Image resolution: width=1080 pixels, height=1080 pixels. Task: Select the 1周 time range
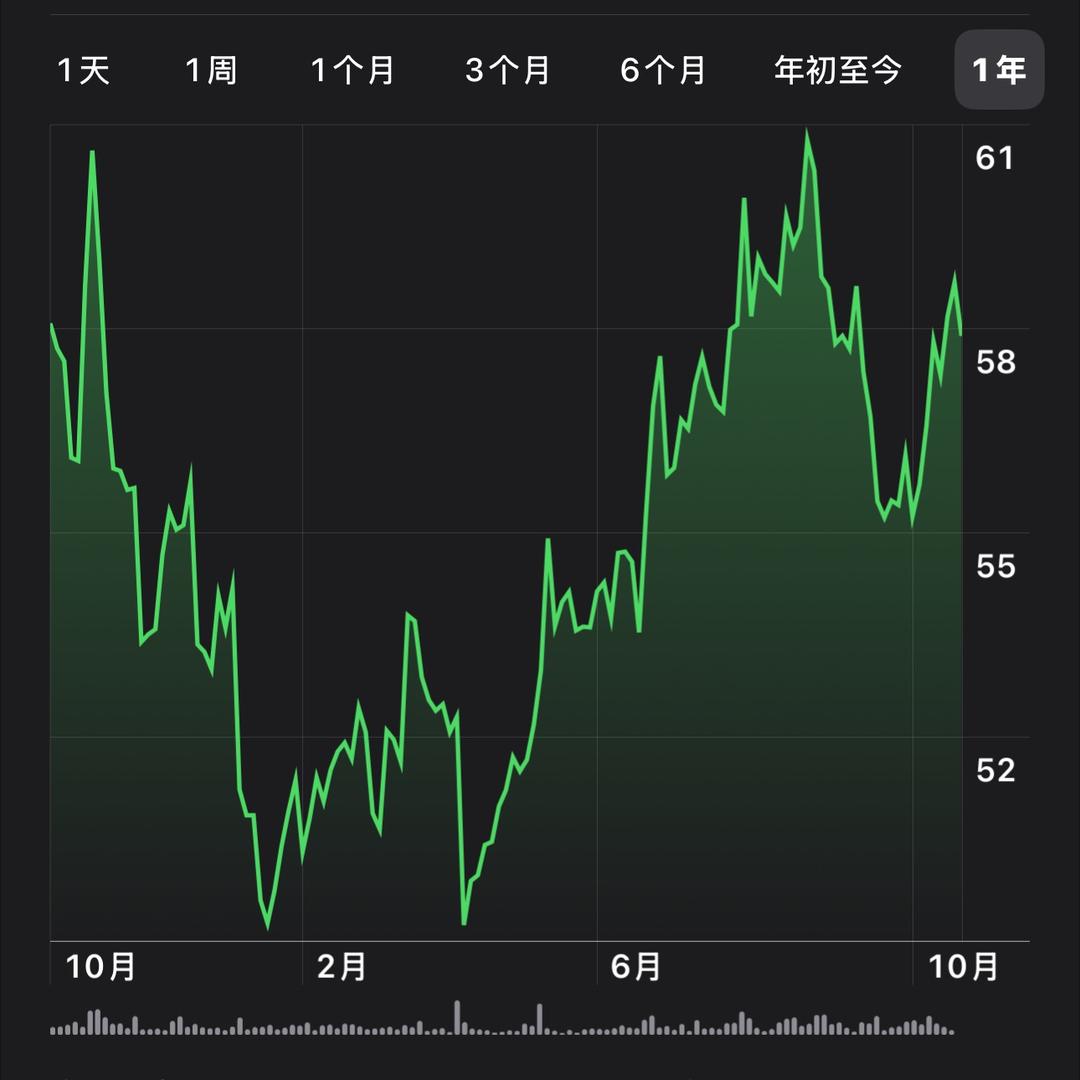211,70
